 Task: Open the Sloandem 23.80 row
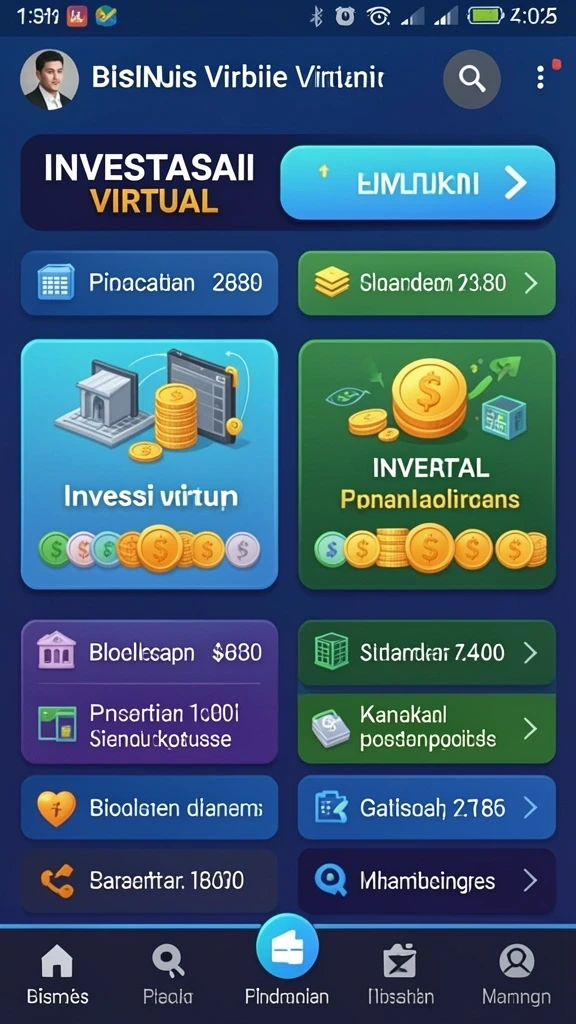426,283
